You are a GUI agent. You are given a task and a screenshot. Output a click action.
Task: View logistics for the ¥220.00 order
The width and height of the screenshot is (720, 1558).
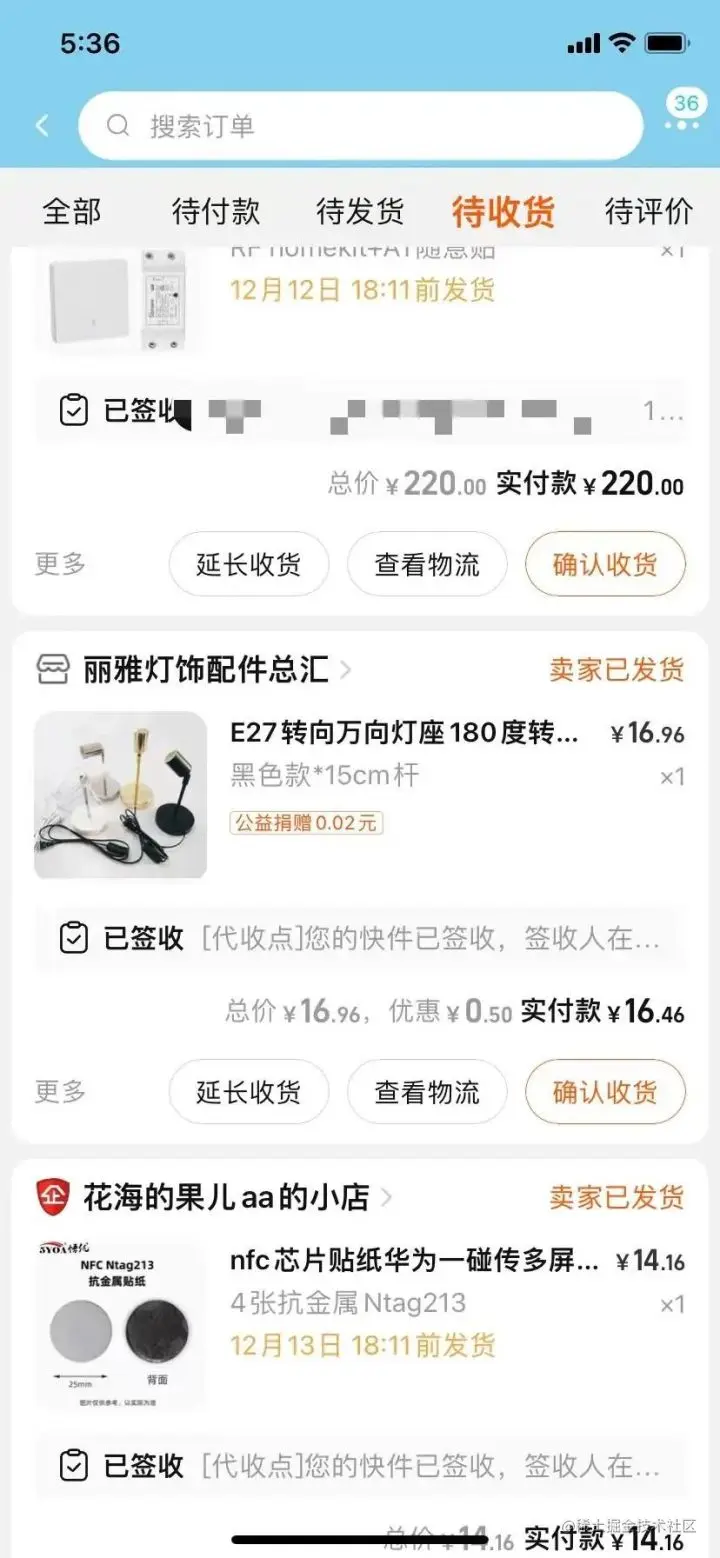[x=427, y=565]
